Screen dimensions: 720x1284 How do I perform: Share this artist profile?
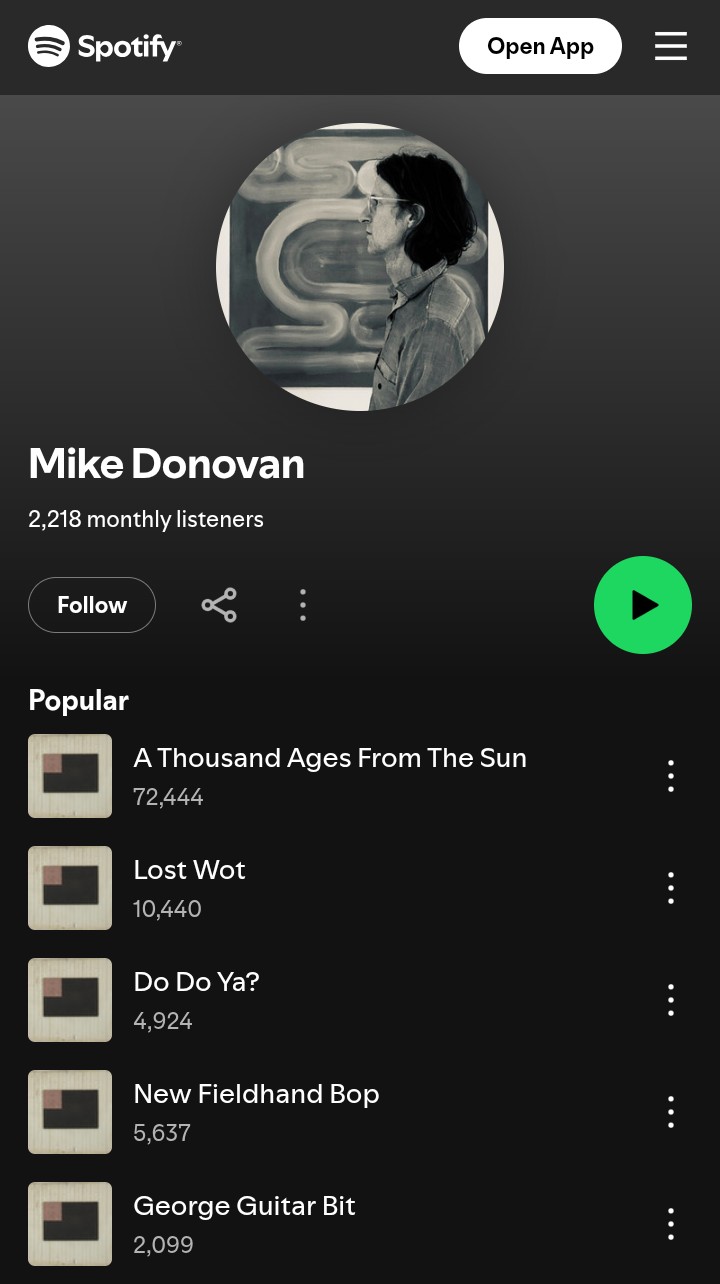click(219, 605)
